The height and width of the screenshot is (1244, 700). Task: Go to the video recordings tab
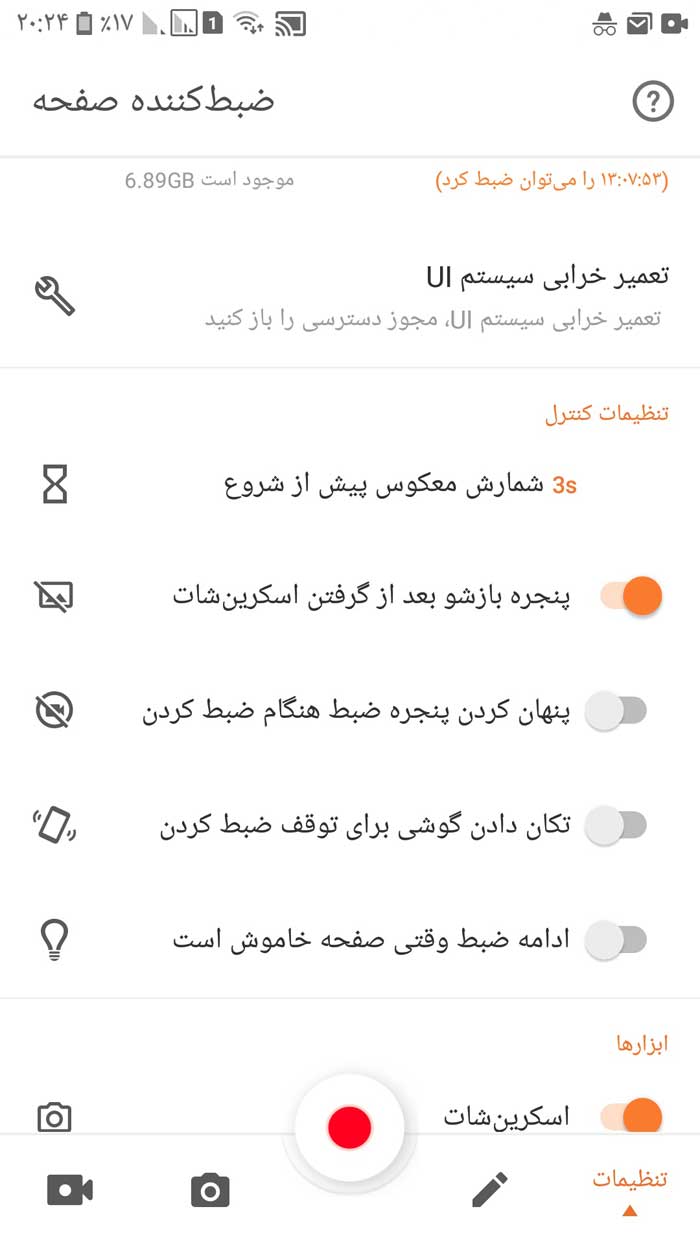pos(70,1190)
